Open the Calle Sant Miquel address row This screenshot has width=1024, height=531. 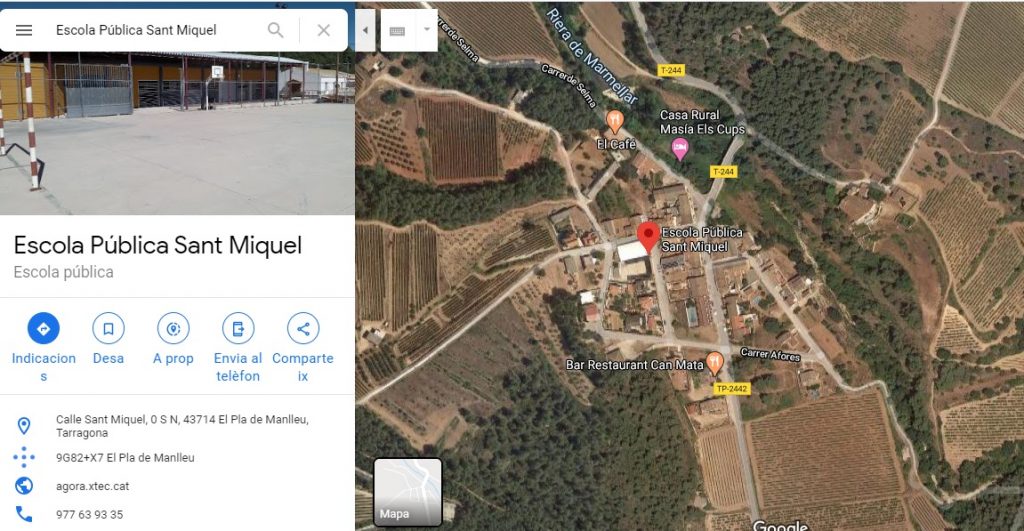pos(180,425)
